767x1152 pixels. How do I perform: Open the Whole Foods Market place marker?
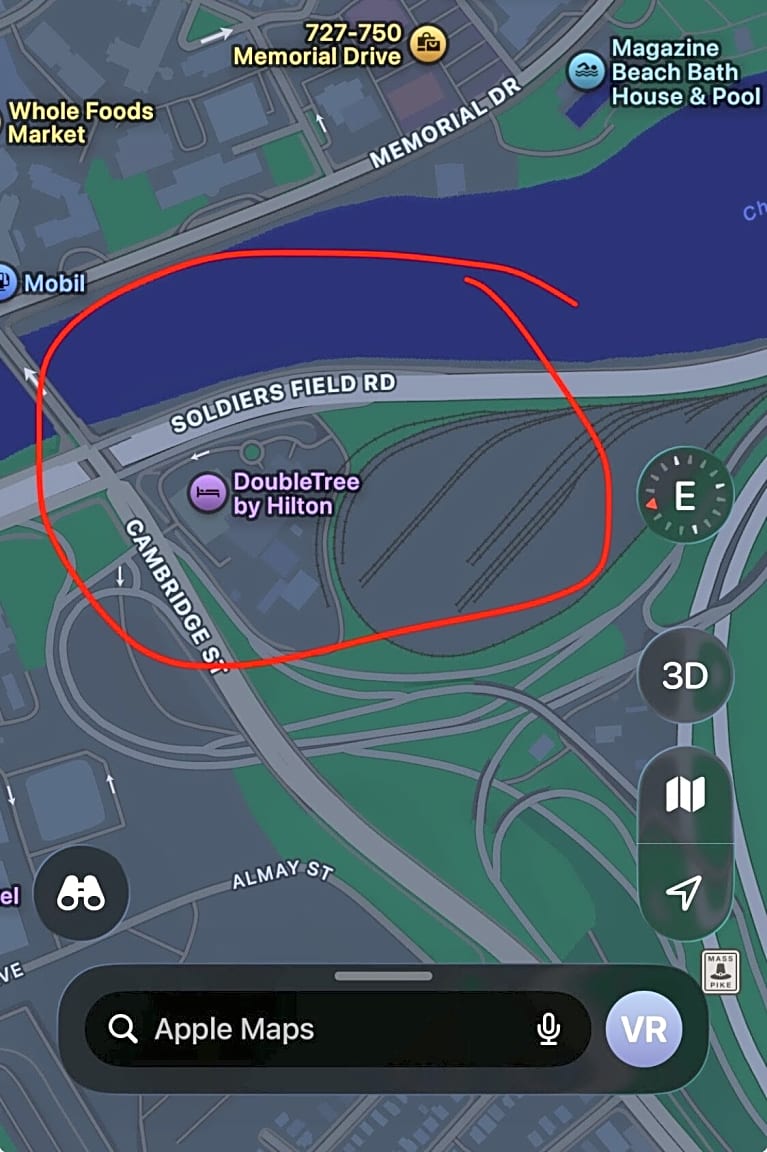80,122
